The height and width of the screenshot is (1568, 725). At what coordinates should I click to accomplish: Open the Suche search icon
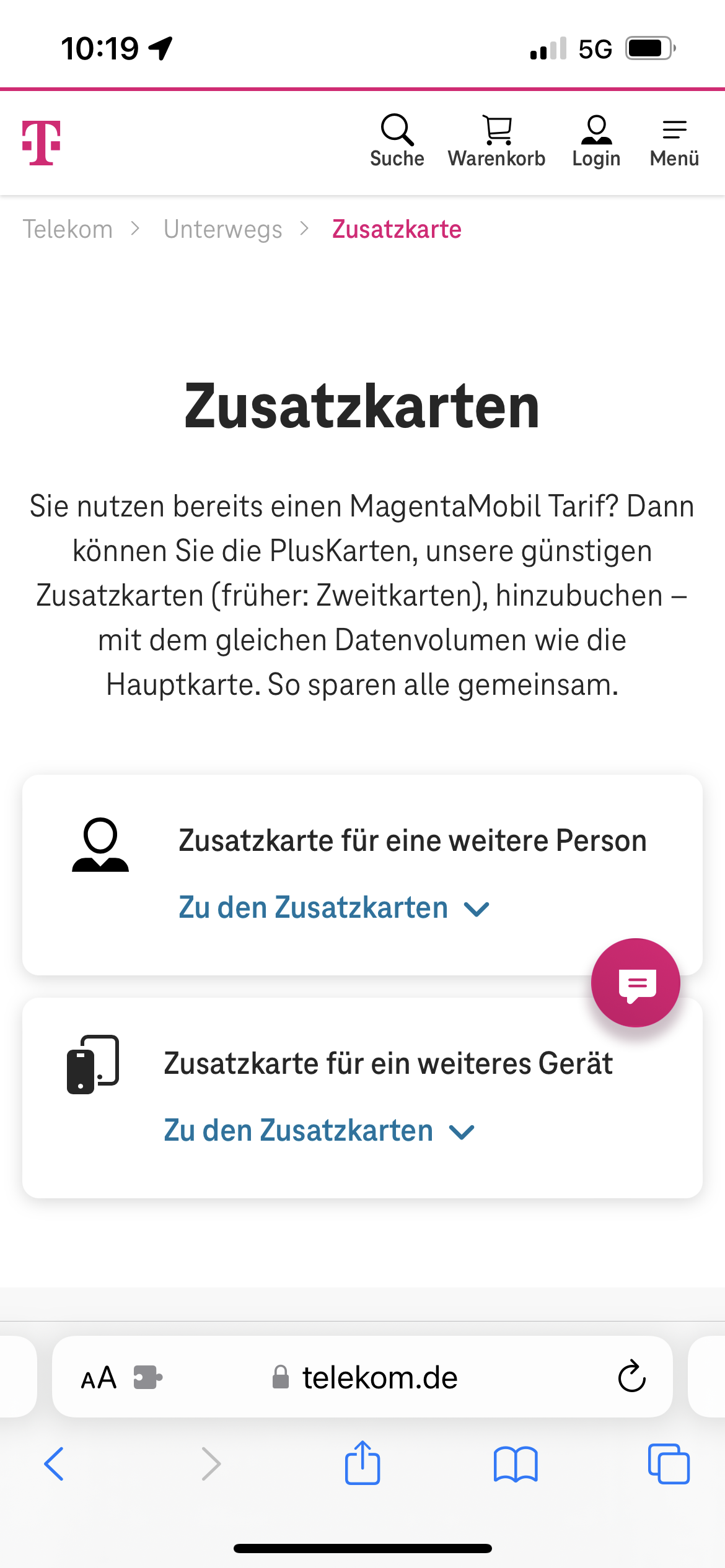pyautogui.click(x=397, y=141)
